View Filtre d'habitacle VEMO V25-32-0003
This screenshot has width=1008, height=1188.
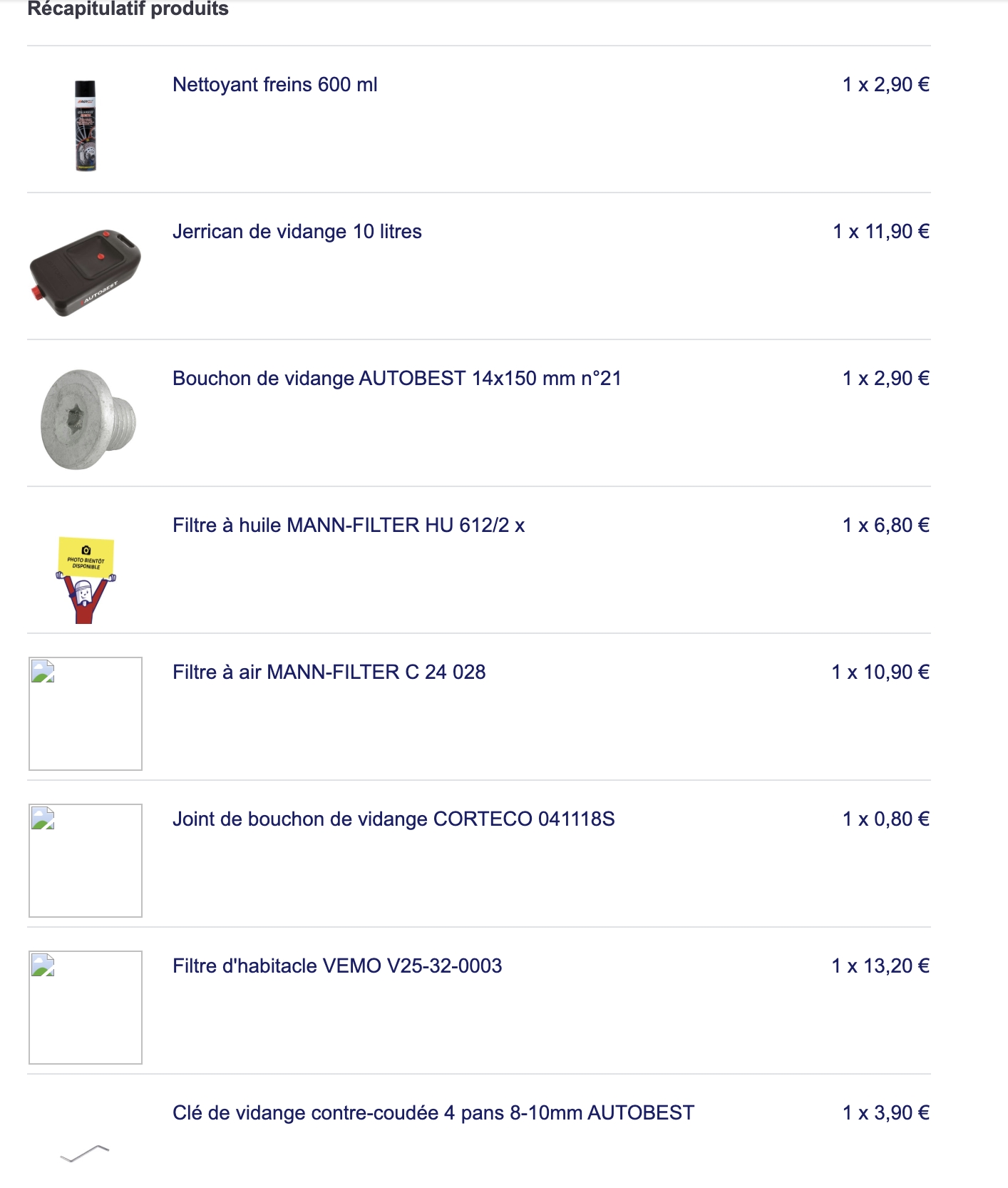point(336,966)
